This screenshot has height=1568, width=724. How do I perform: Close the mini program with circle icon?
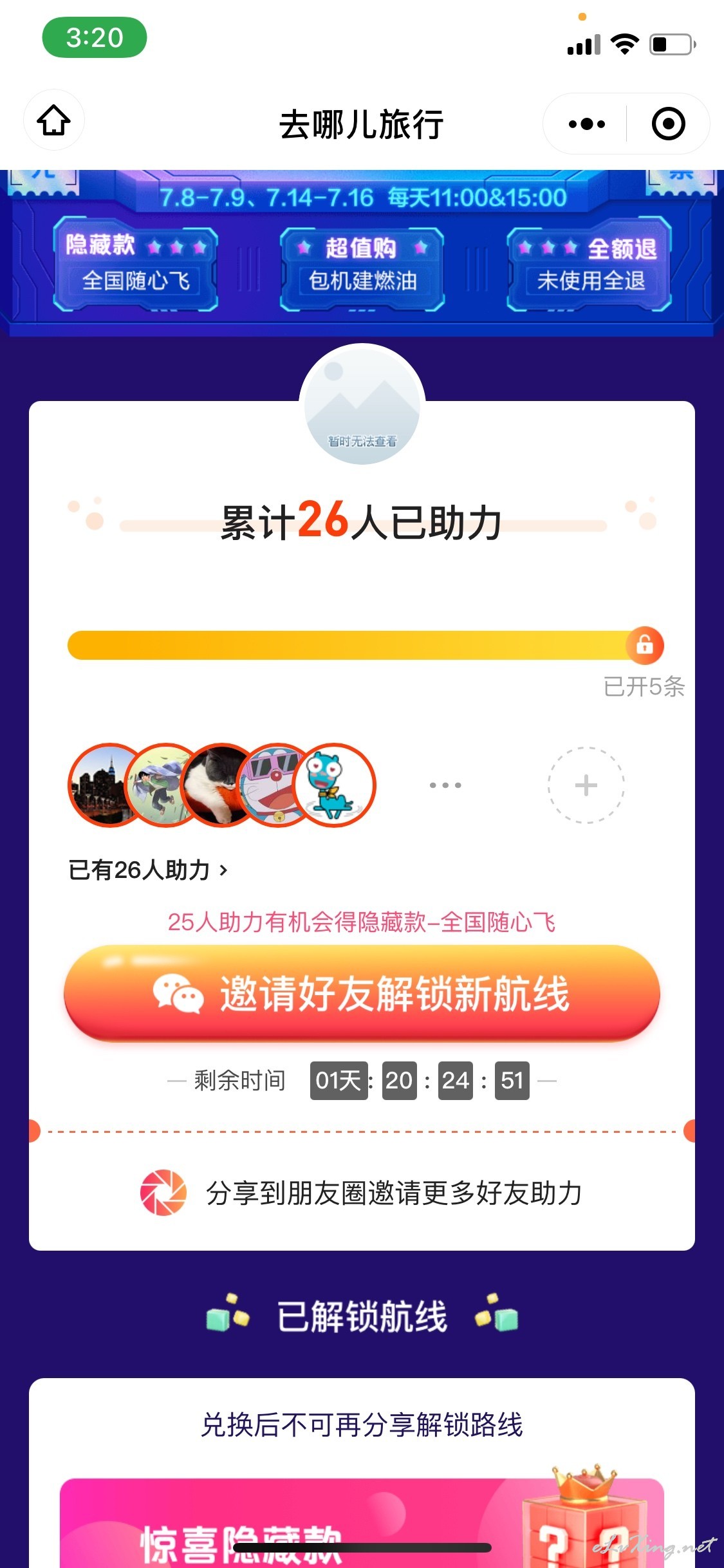[x=668, y=124]
